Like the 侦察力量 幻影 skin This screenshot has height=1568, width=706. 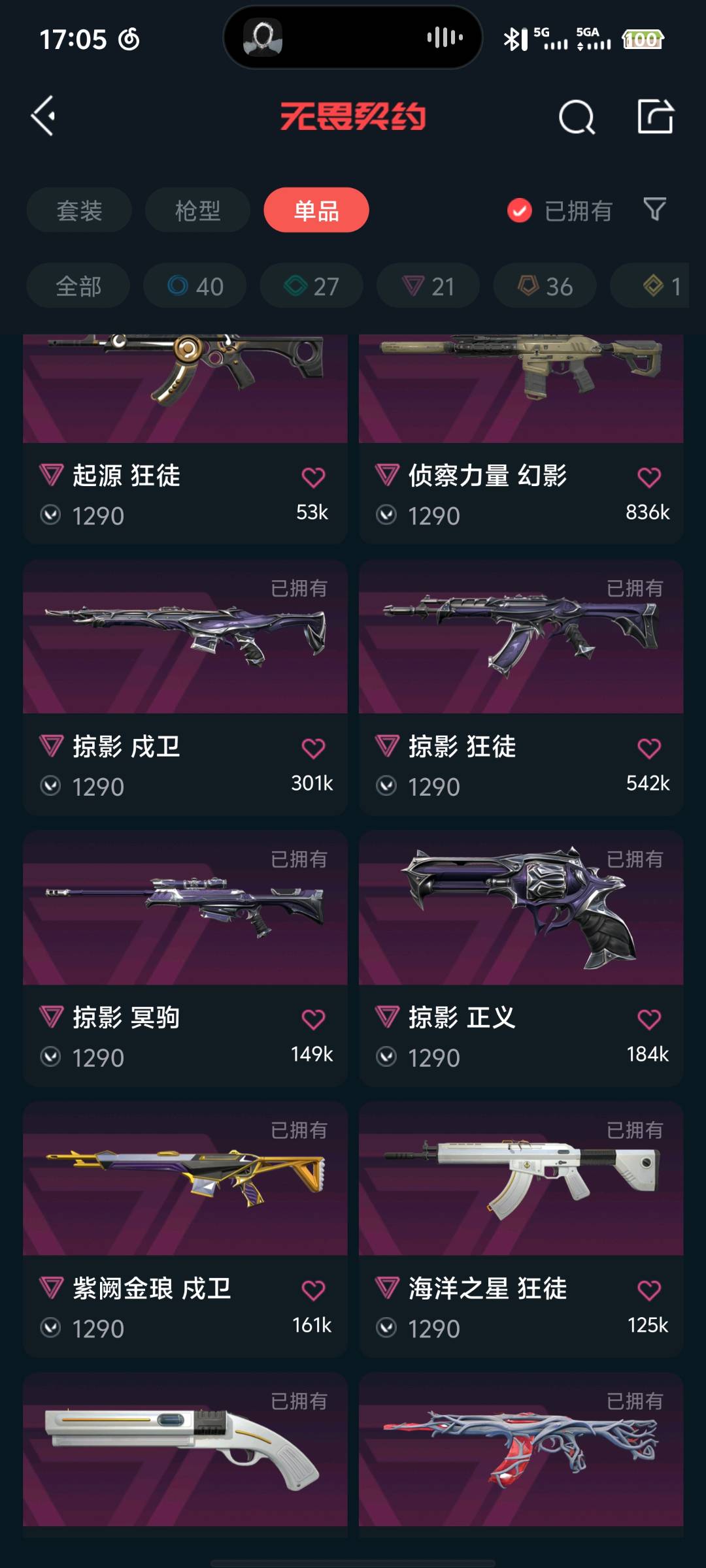click(649, 478)
